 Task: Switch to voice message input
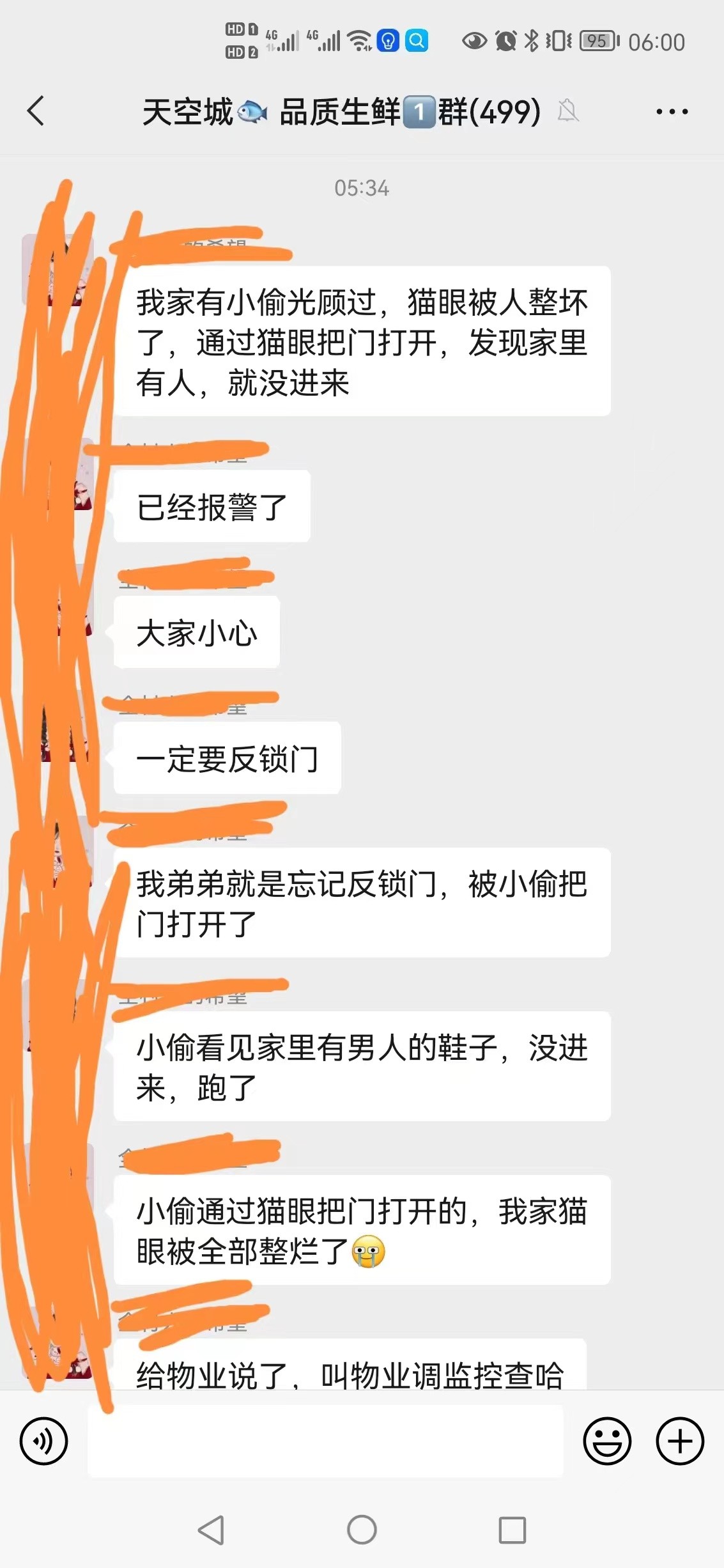tap(43, 1441)
